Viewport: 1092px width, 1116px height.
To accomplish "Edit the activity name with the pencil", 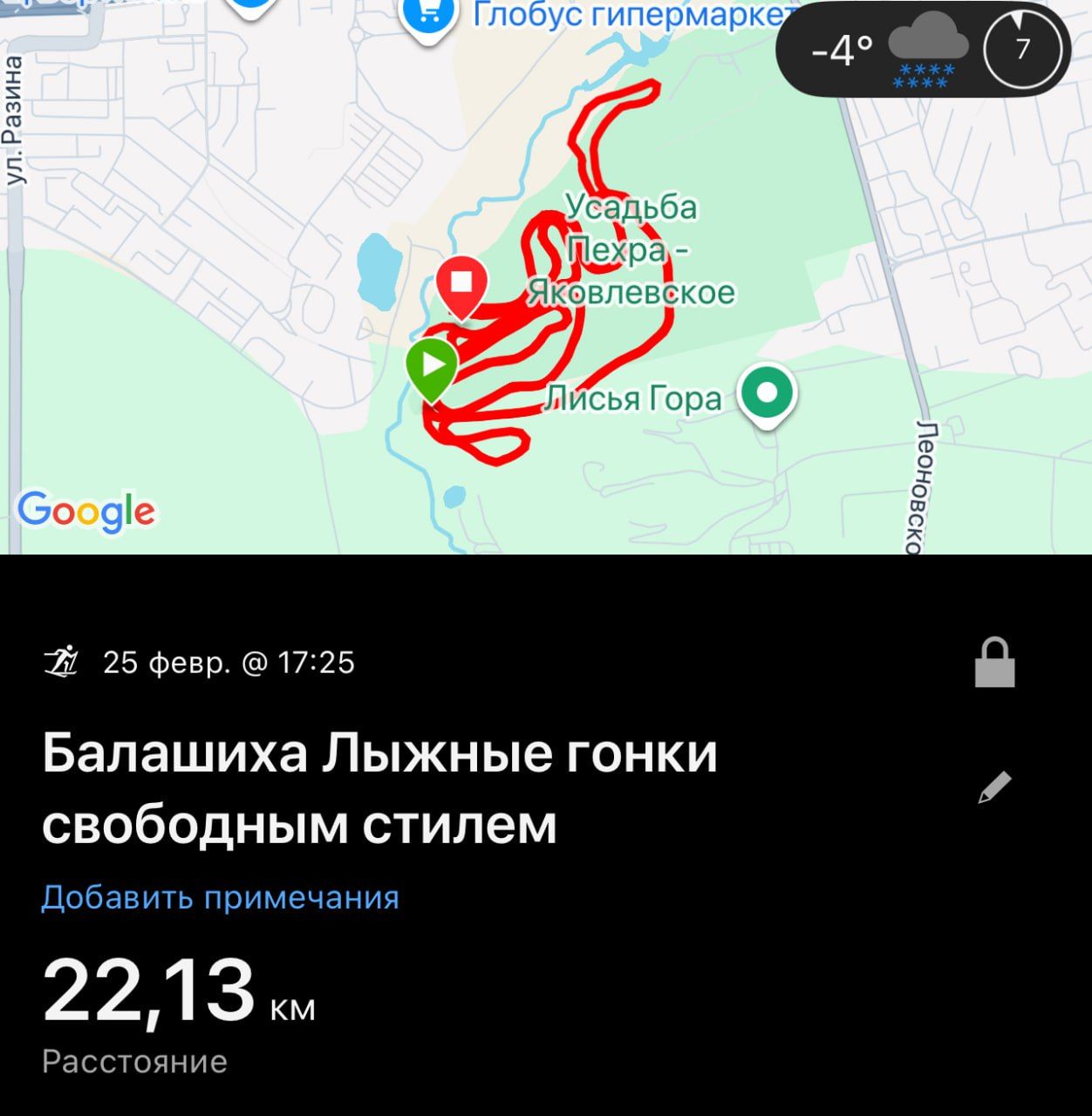I will 994,787.
